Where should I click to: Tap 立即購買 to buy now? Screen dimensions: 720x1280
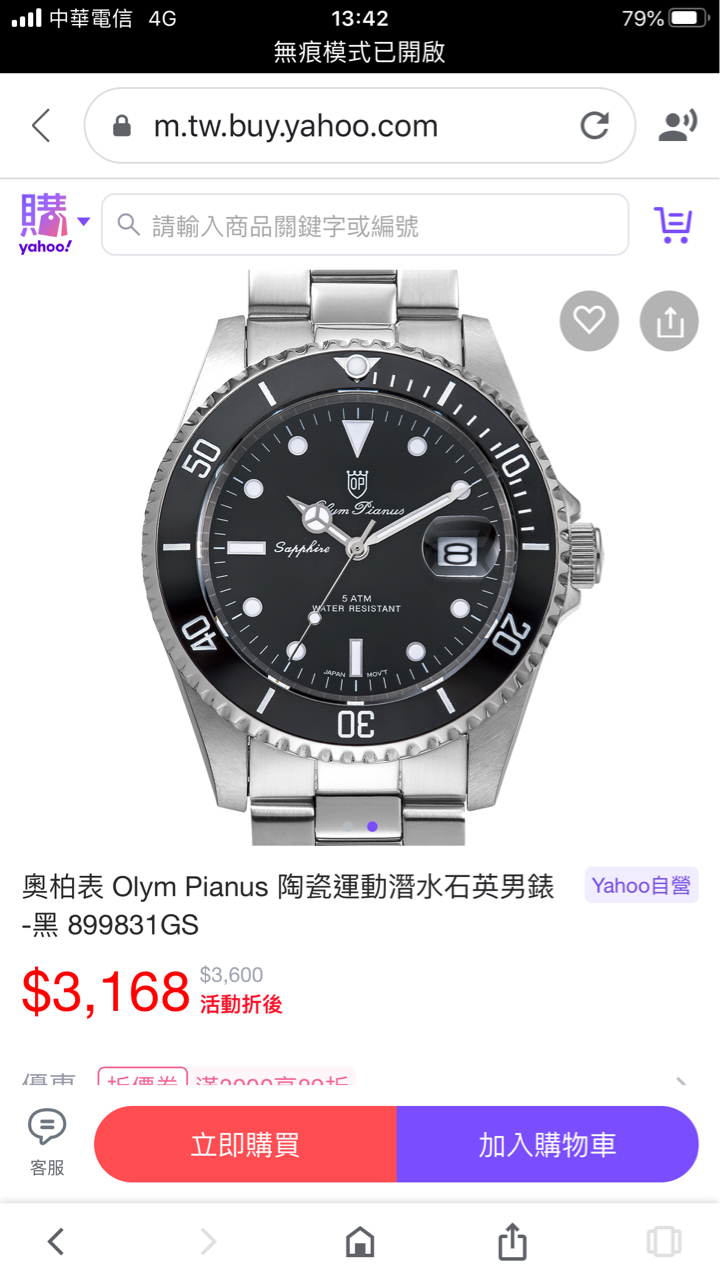[245, 1144]
